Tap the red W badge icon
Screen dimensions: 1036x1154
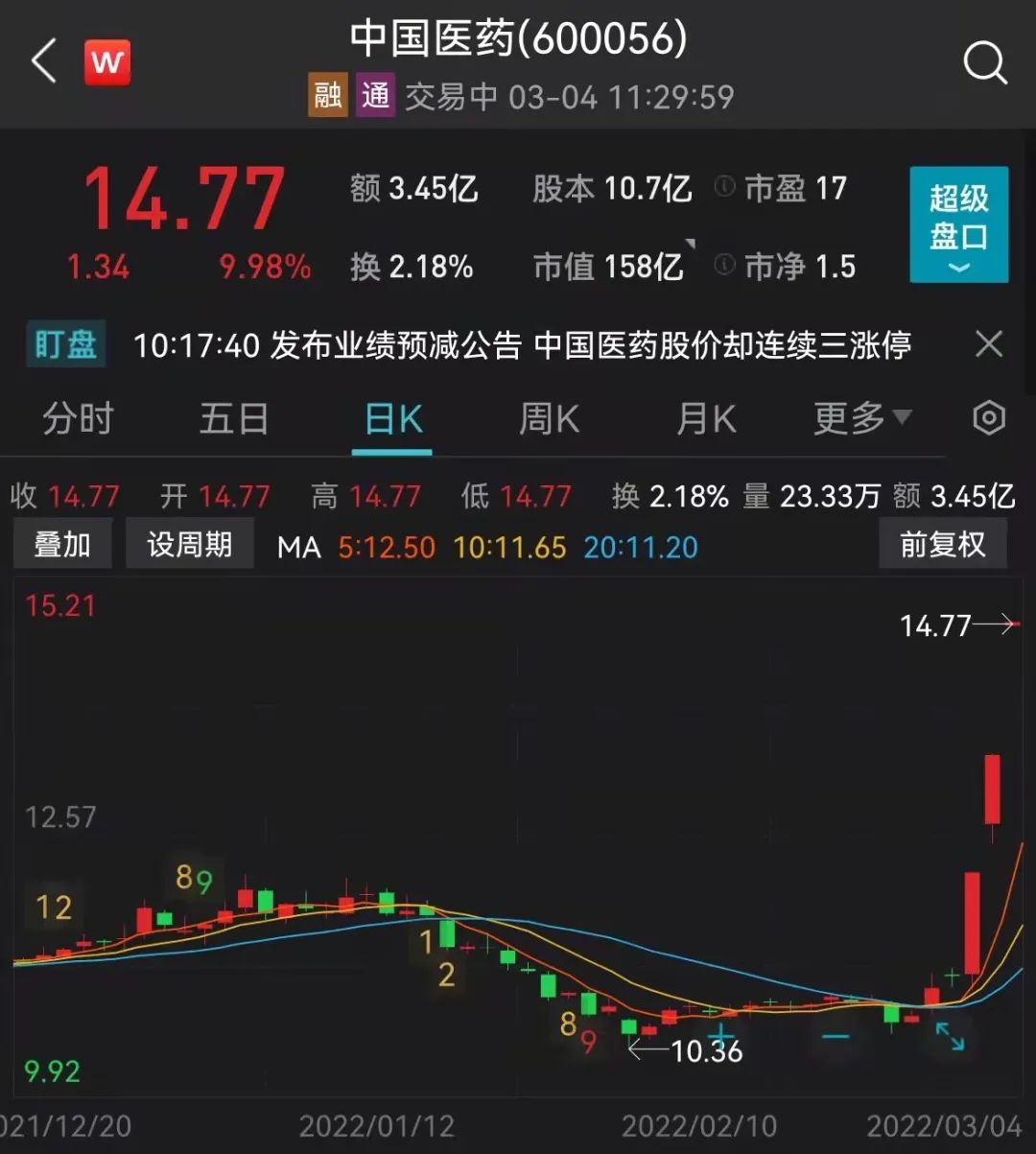tap(107, 63)
